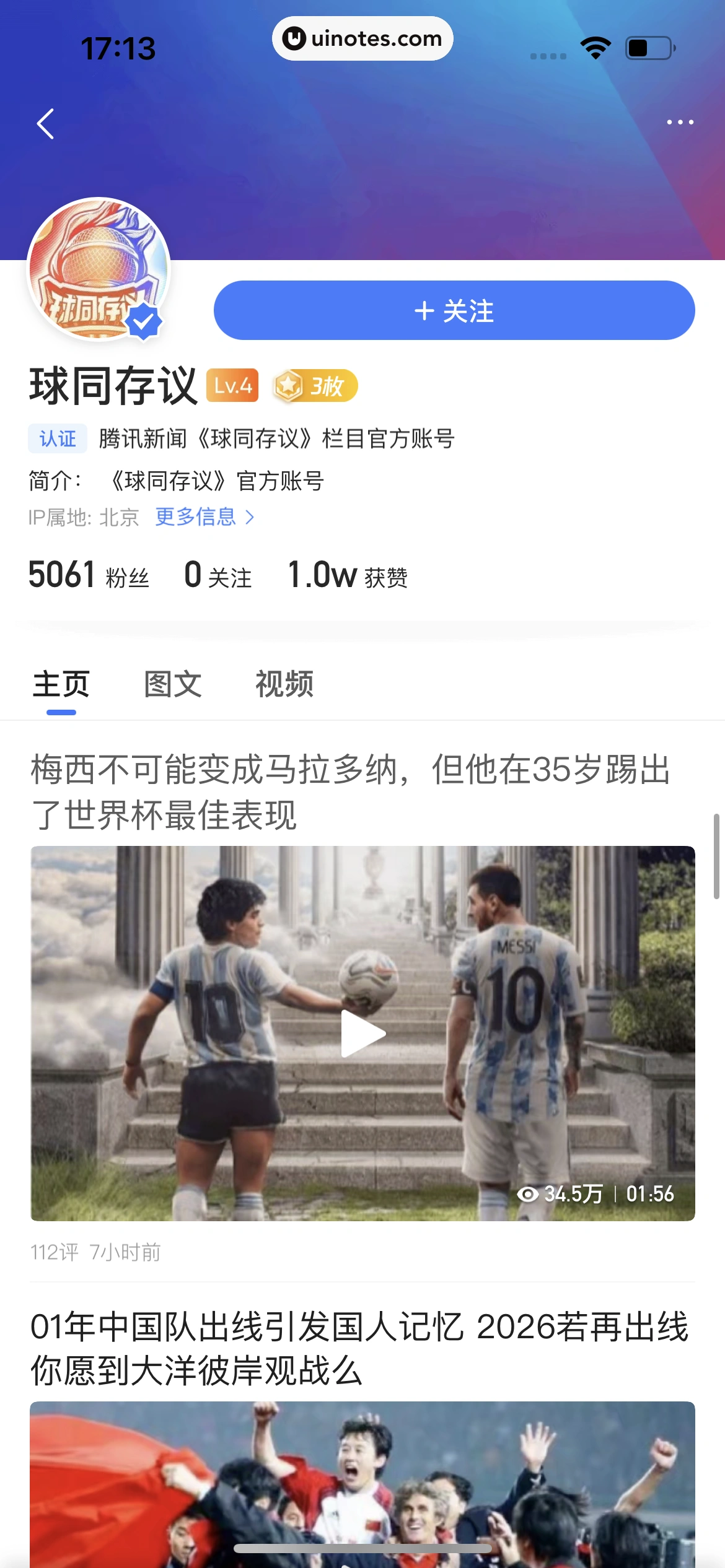This screenshot has height=1568, width=725.
Task: Go back using the top-left arrow
Action: pos(46,123)
